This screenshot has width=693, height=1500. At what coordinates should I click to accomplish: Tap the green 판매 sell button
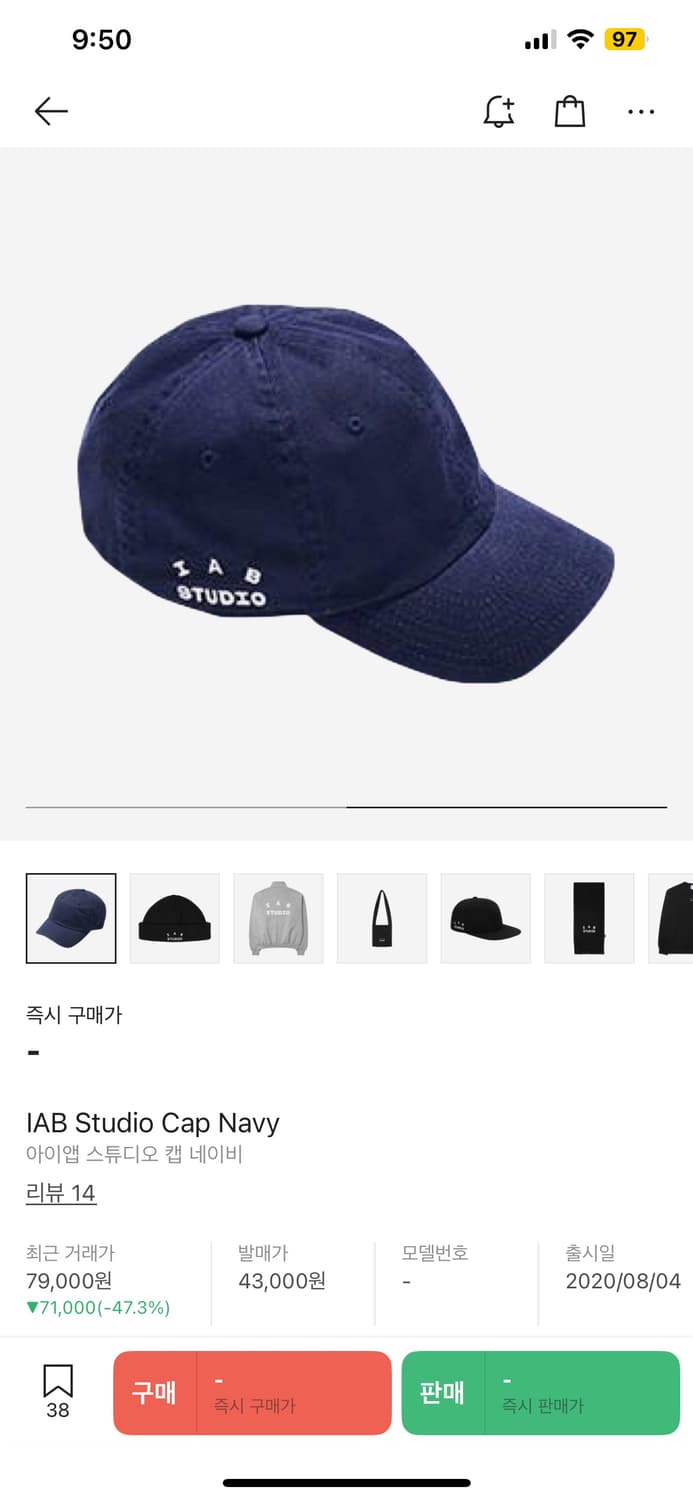click(541, 1393)
